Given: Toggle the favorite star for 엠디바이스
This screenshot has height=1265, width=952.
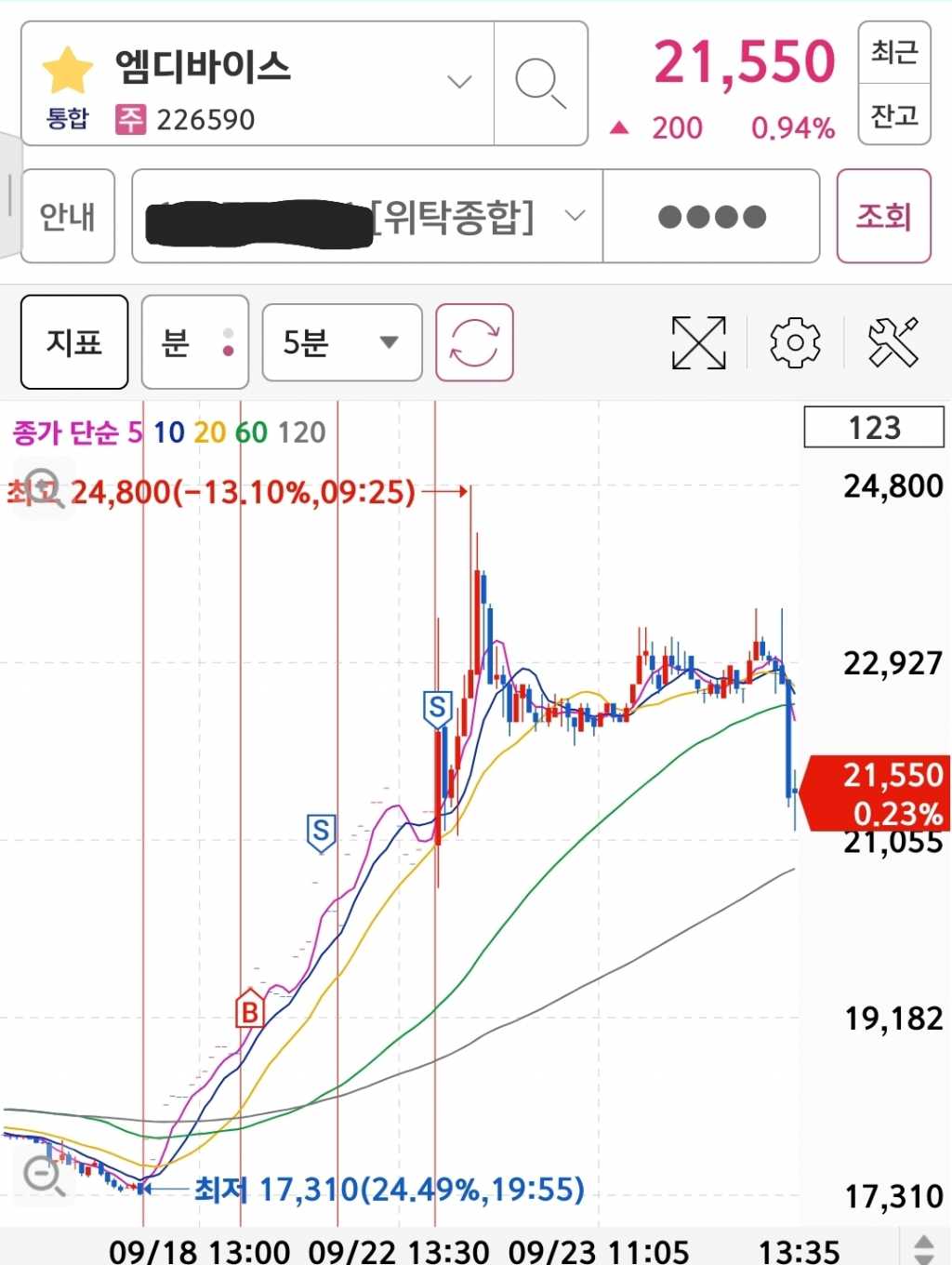Looking at the screenshot, I should pyautogui.click(x=67, y=71).
